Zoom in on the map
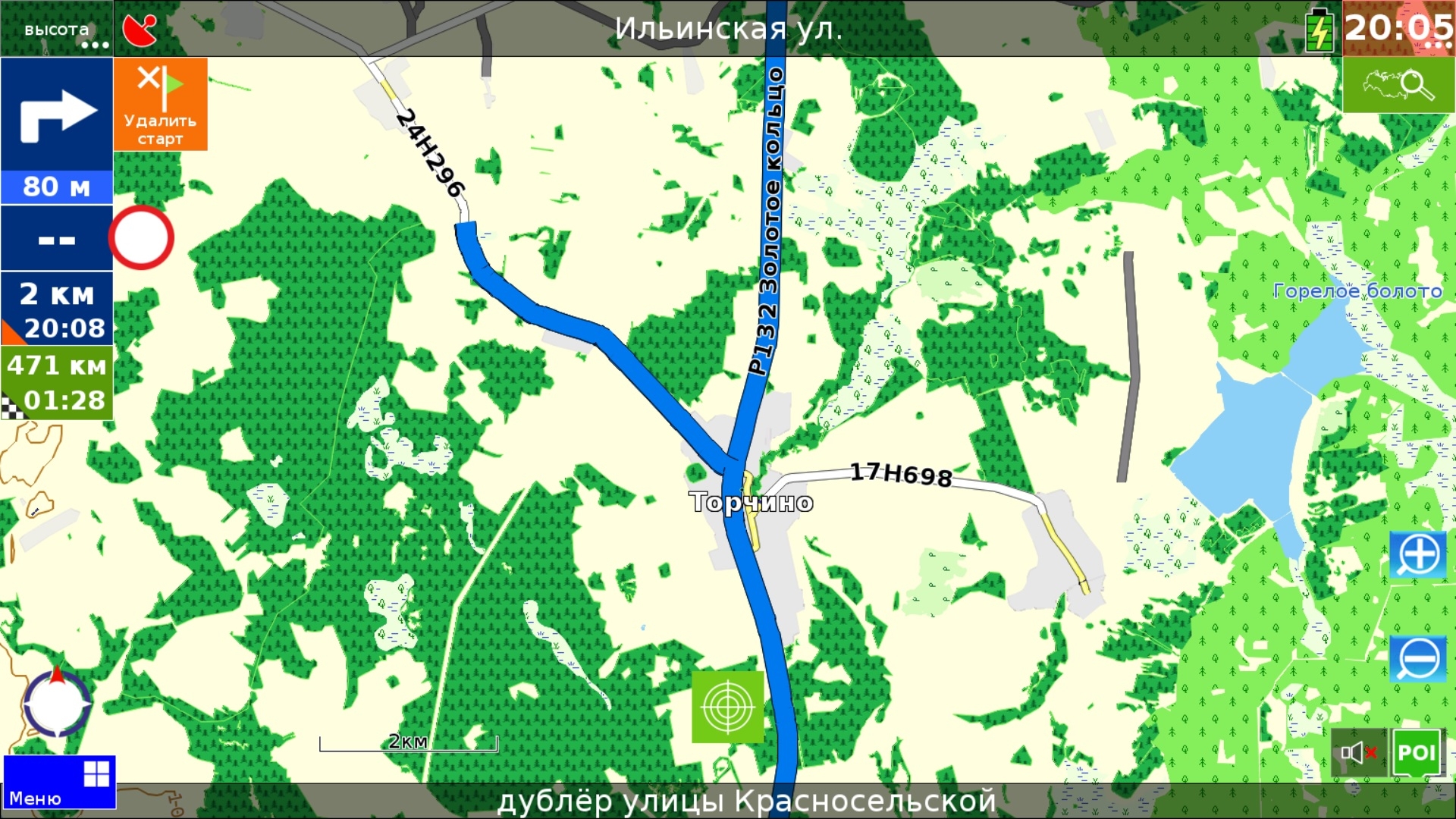1456x819 pixels. tap(1417, 554)
